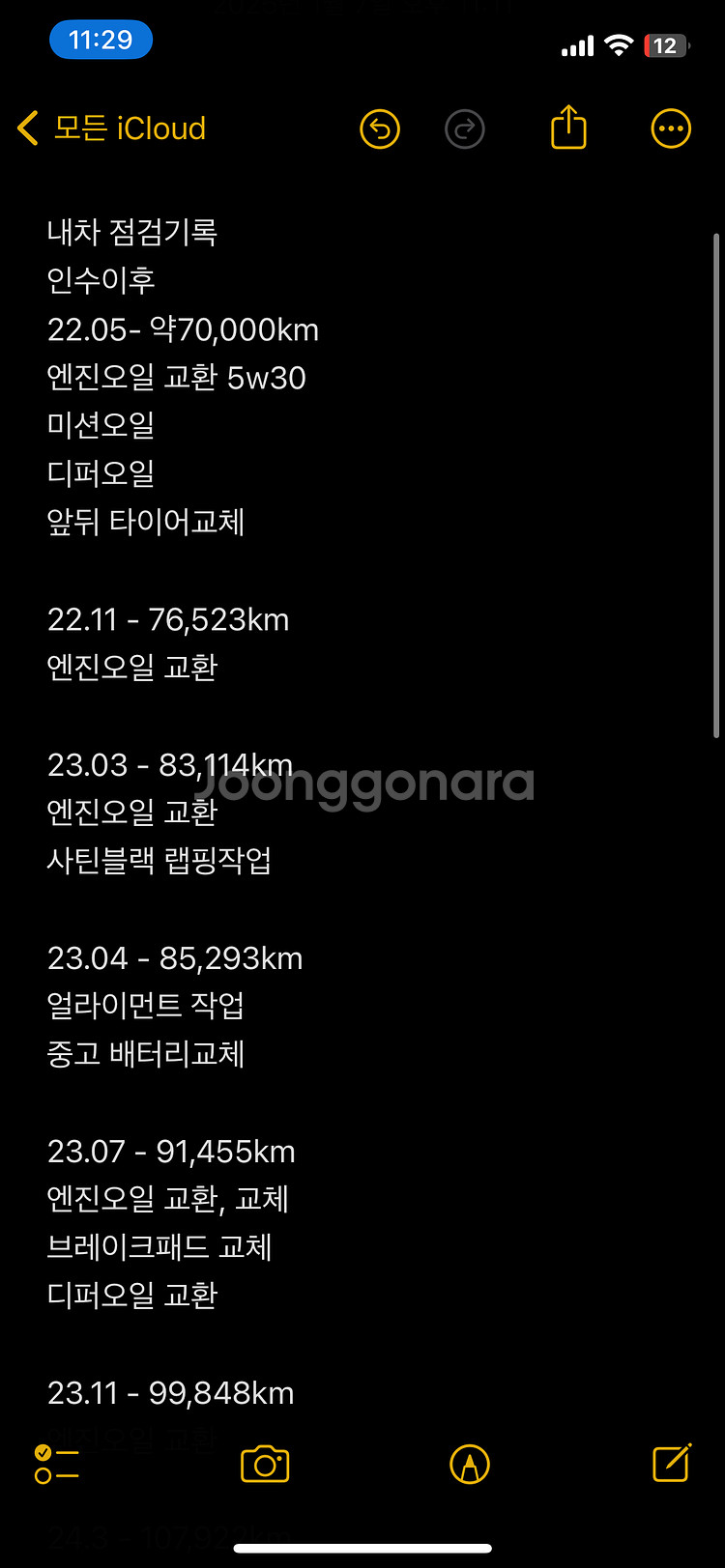This screenshot has height=1568, width=725.
Task: Undo the last edit
Action: point(380,129)
